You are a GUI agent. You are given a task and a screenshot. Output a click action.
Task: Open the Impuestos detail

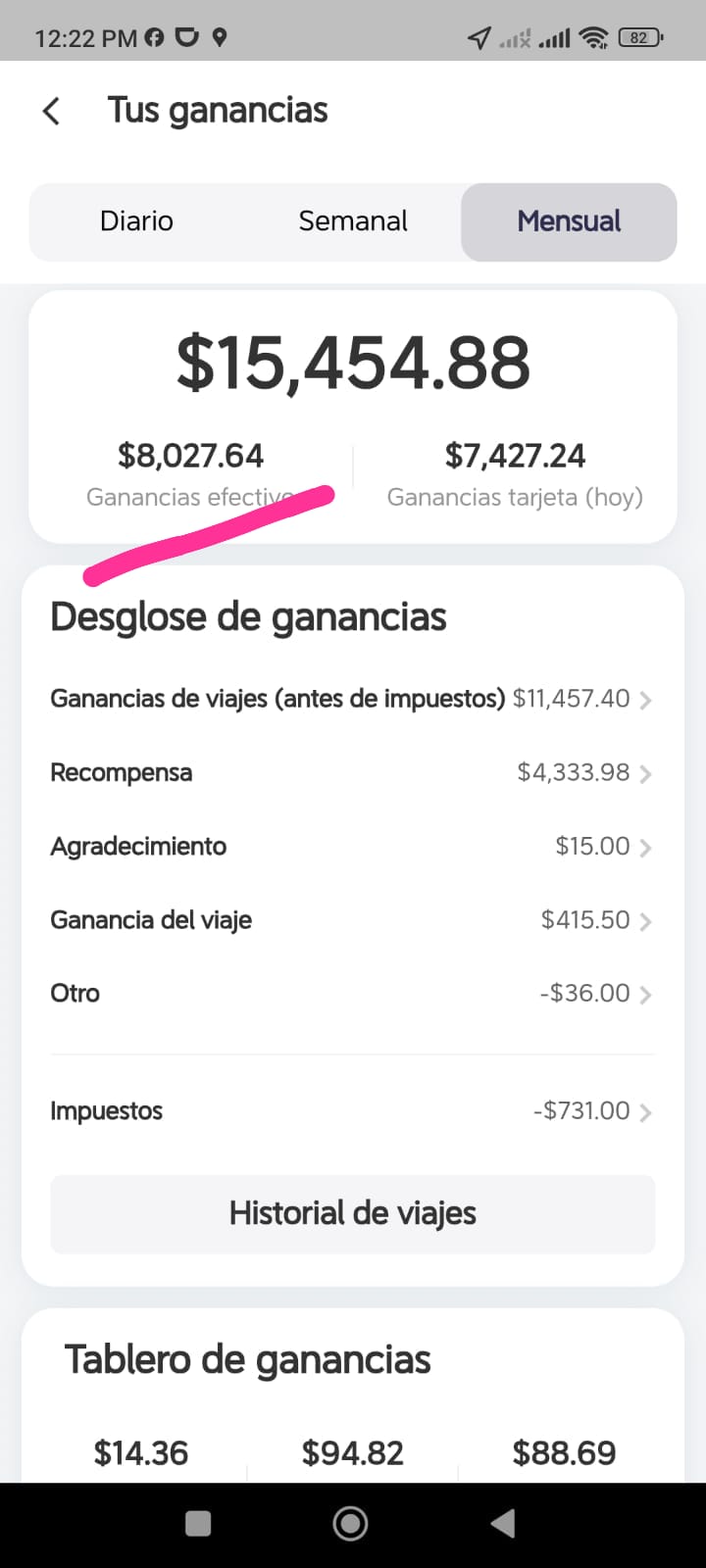pos(351,1110)
